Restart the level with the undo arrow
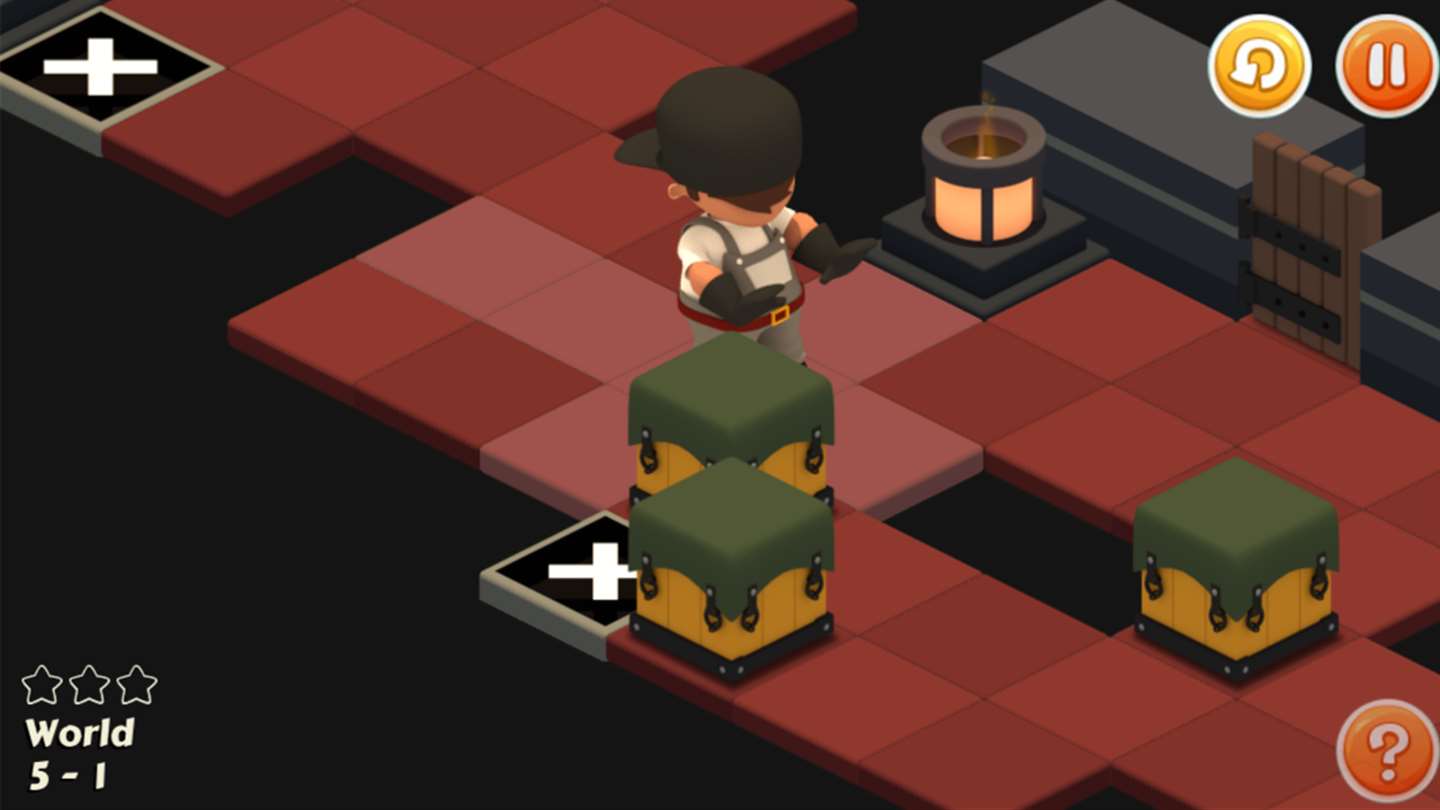 tap(1259, 66)
